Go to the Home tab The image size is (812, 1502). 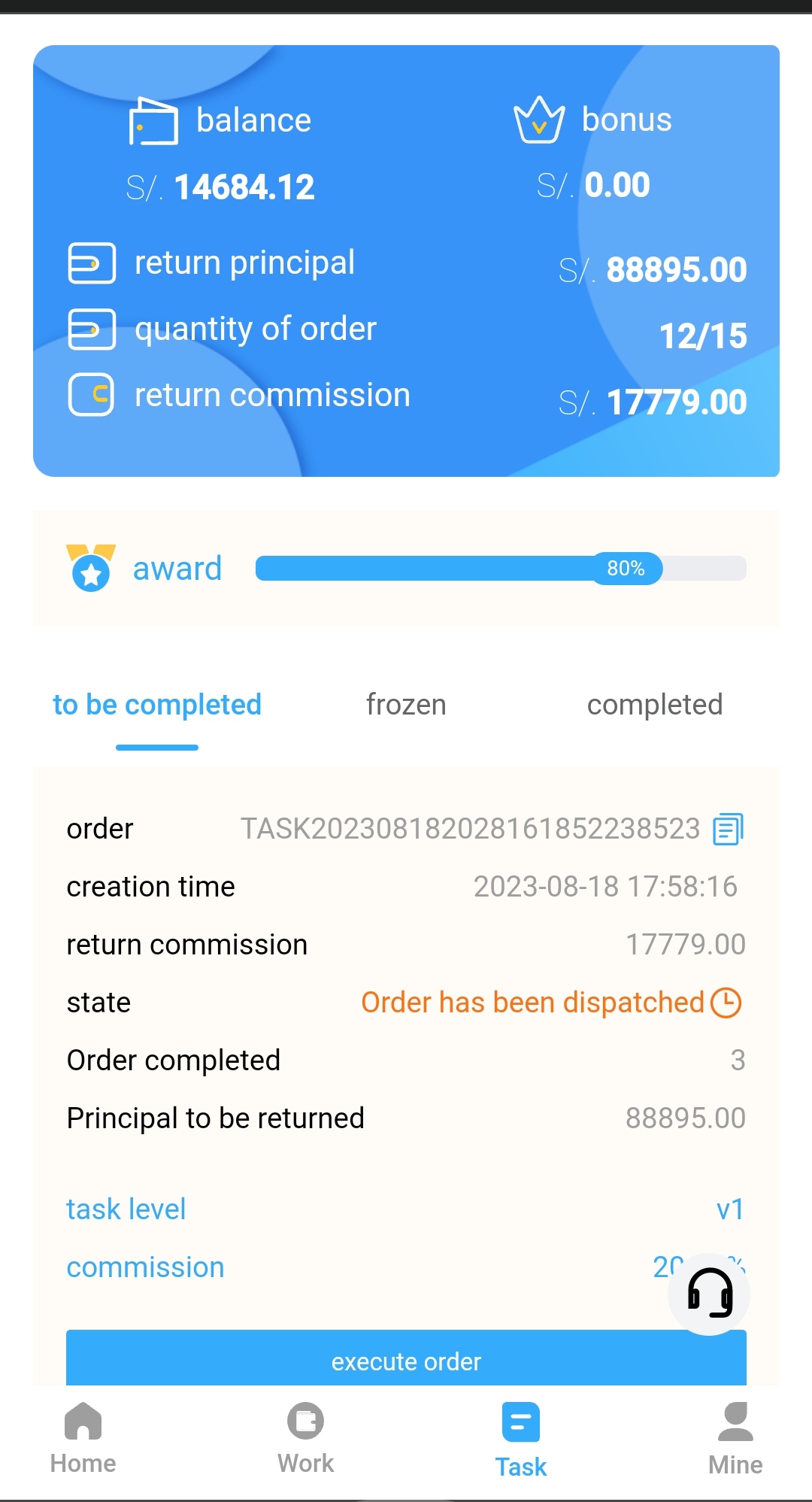(x=83, y=1439)
